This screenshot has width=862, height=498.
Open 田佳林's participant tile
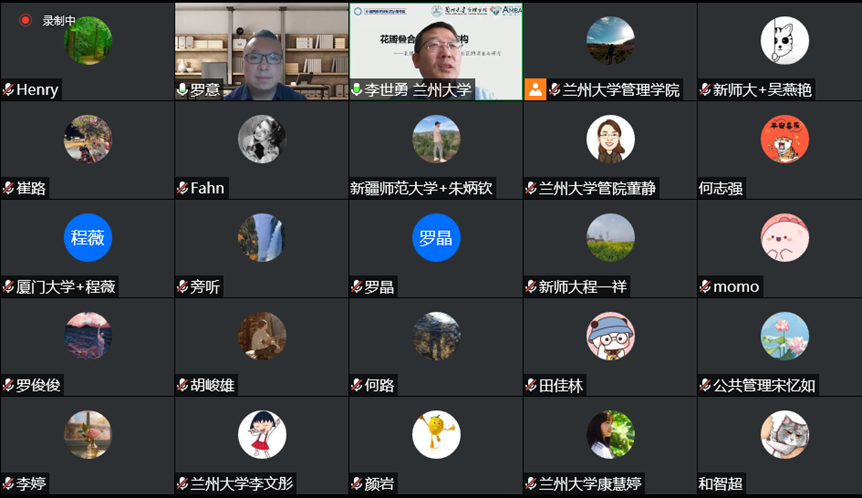[x=609, y=345]
